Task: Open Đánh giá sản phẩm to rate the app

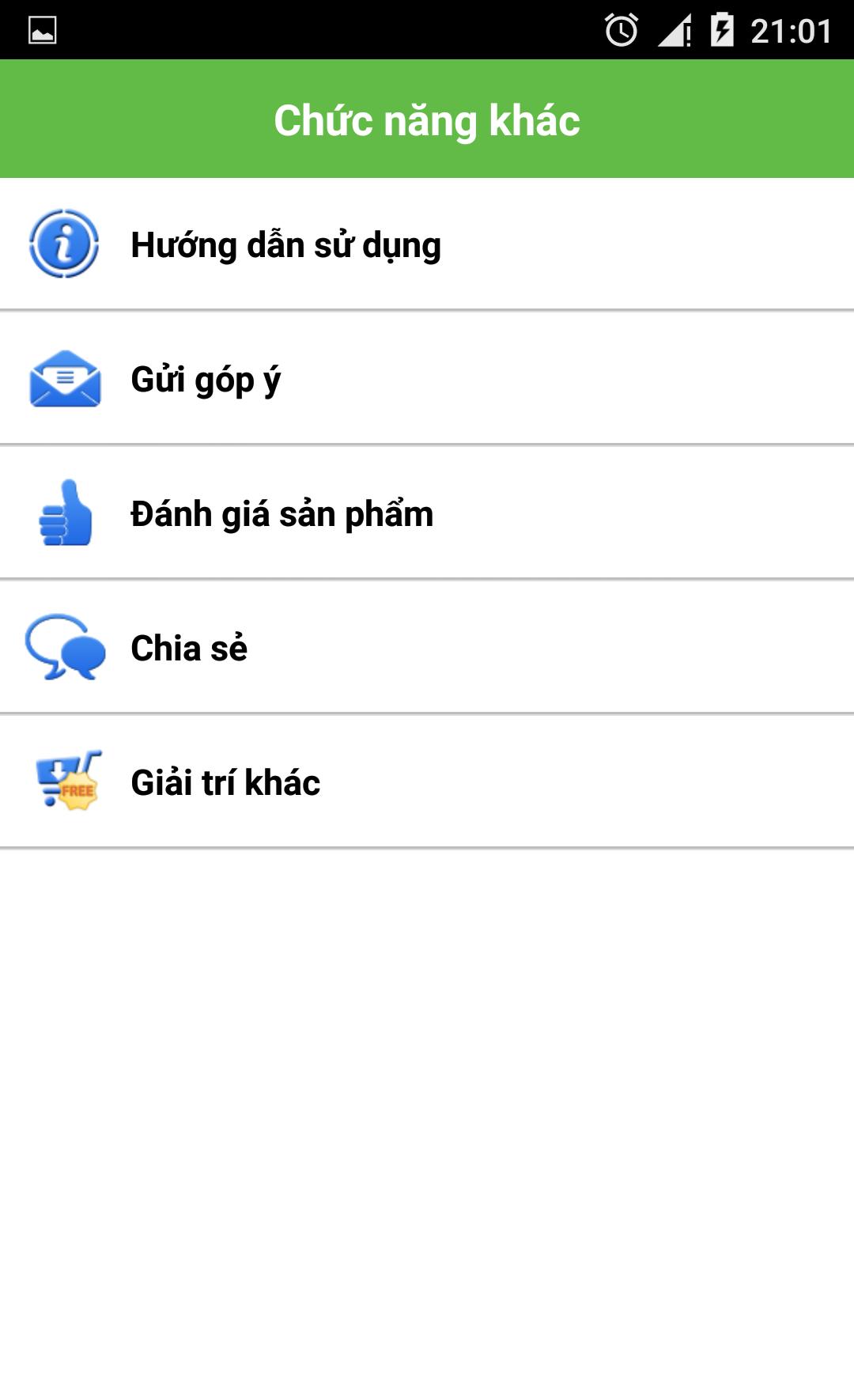Action: [x=281, y=514]
